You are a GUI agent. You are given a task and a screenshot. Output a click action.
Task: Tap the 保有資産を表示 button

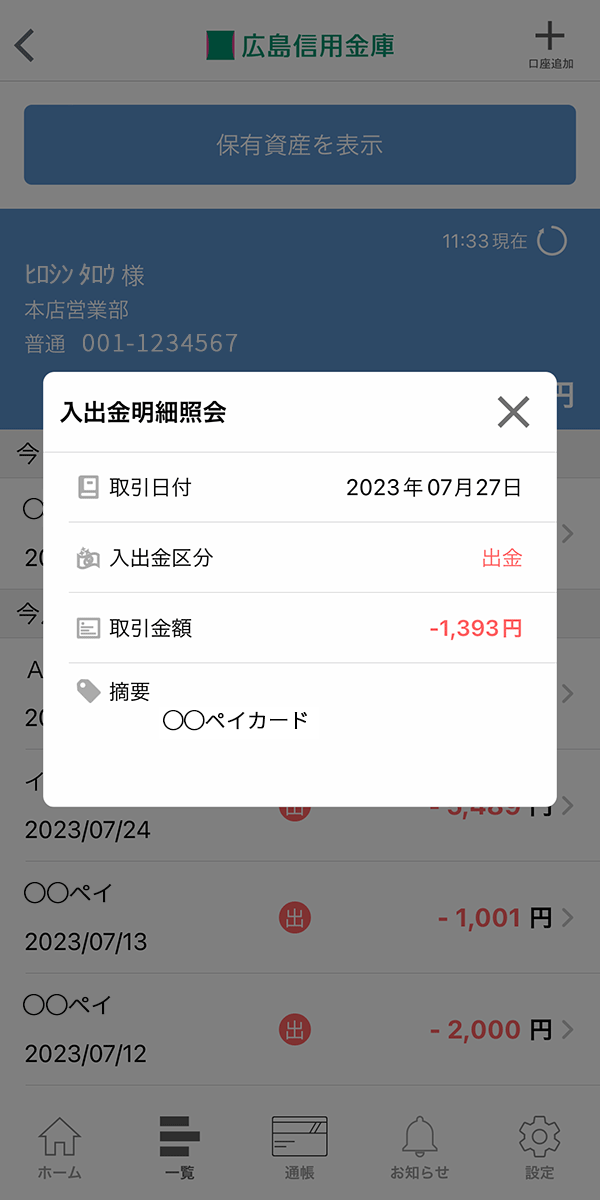pyautogui.click(x=300, y=145)
